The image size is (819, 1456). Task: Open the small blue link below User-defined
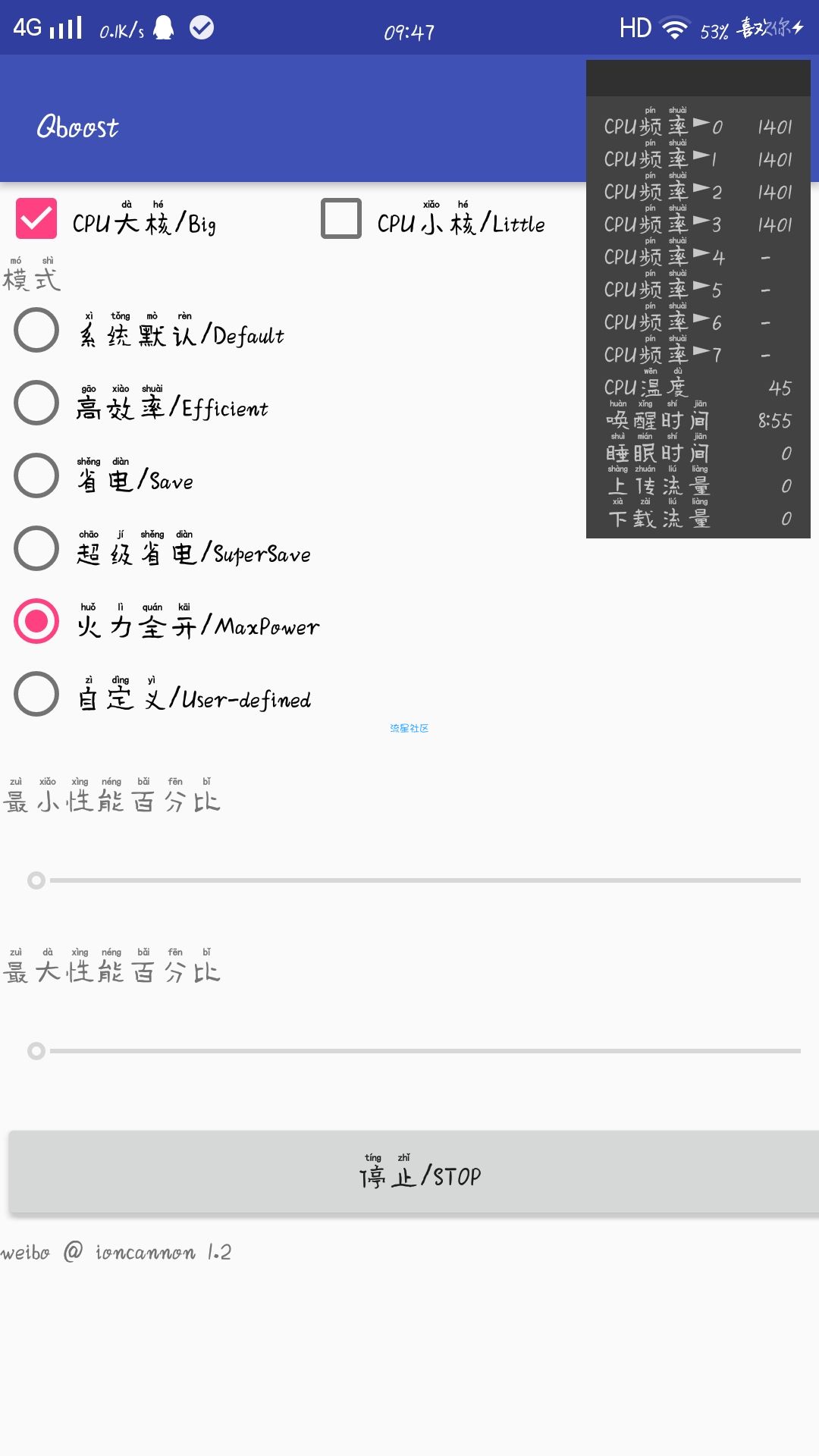pos(409,728)
